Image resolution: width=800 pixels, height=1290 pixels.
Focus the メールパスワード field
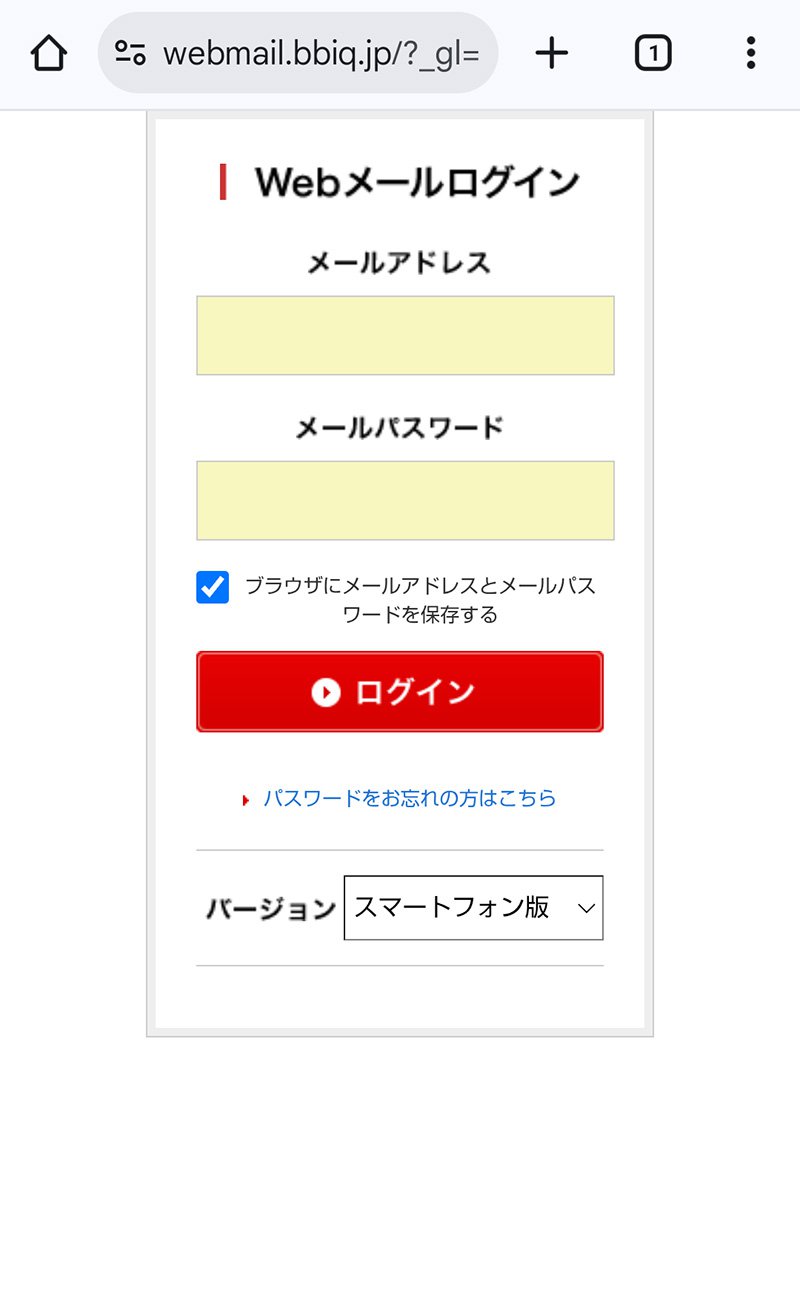(x=405, y=500)
